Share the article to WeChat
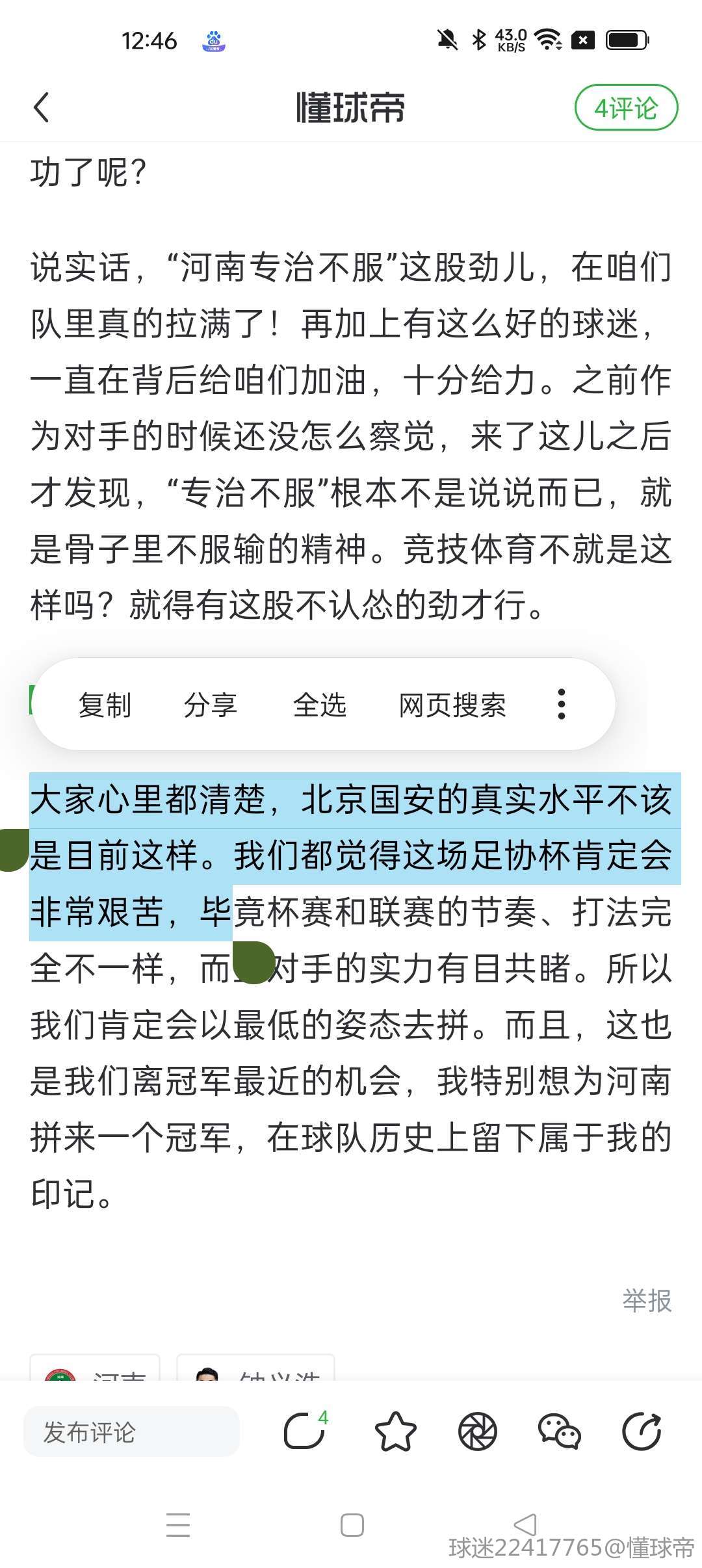This screenshot has width=702, height=1568. click(559, 1431)
